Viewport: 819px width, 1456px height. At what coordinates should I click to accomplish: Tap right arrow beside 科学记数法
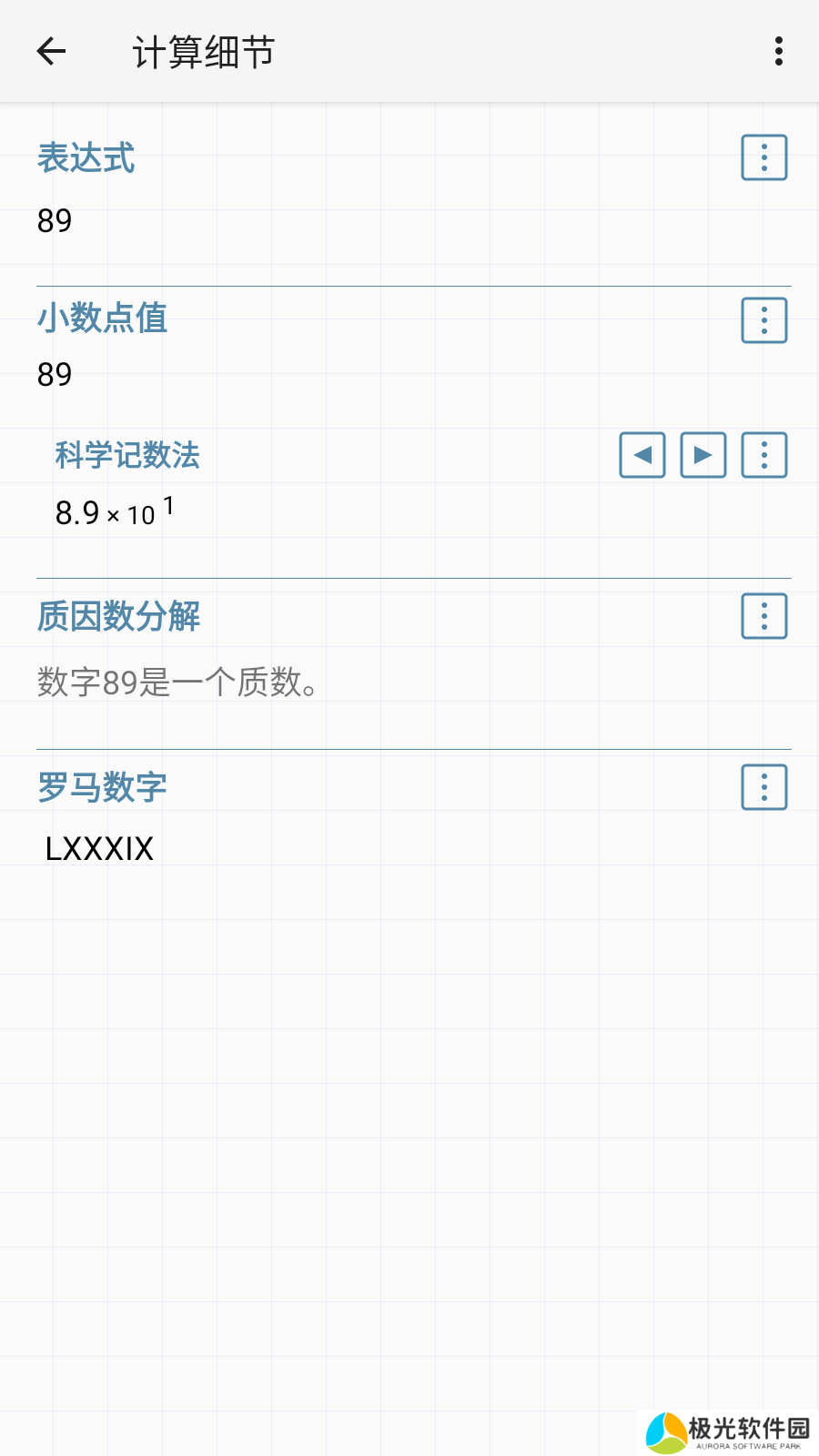pos(703,455)
